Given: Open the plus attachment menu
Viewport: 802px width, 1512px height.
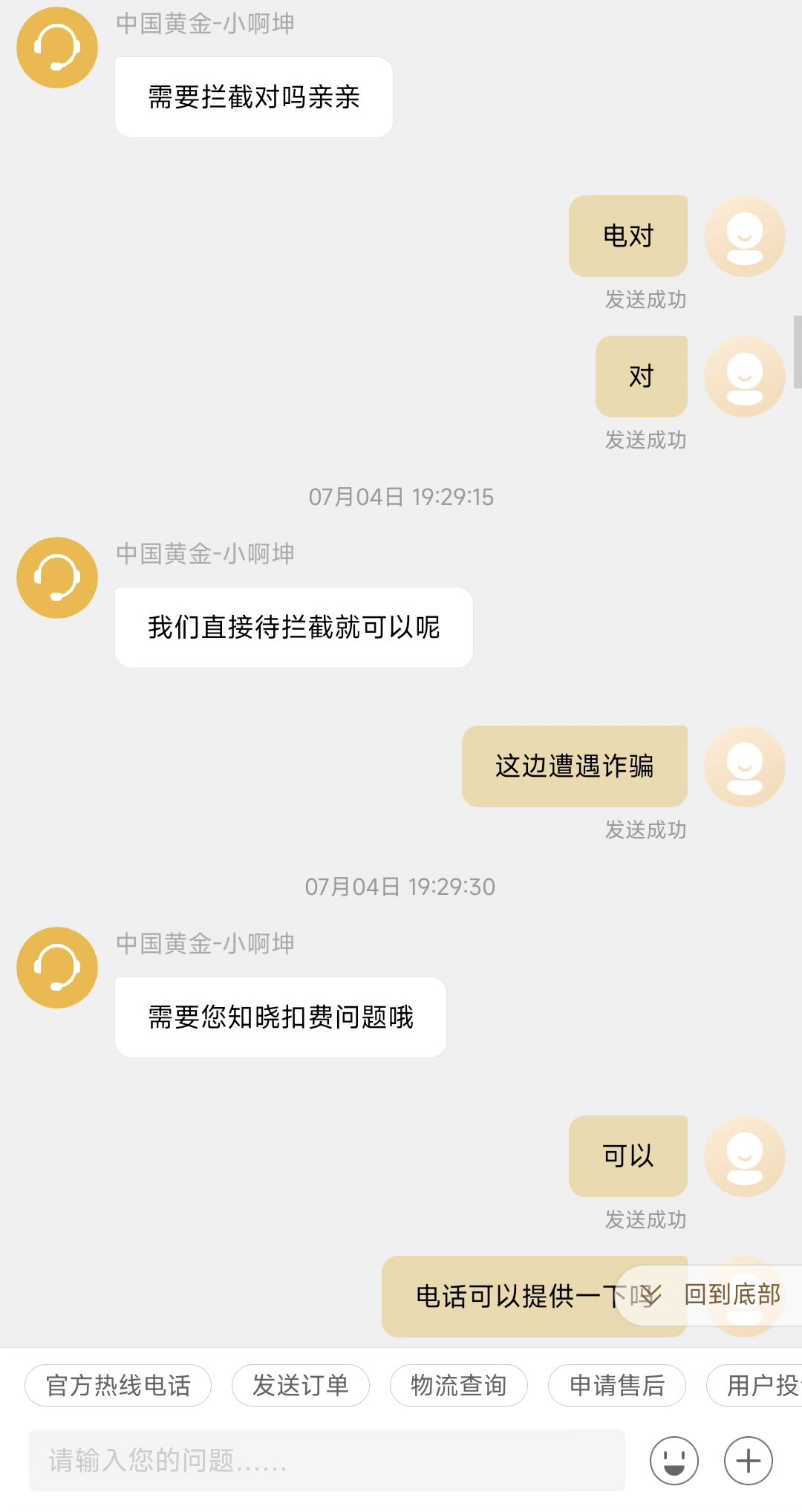Looking at the screenshot, I should [x=748, y=1460].
